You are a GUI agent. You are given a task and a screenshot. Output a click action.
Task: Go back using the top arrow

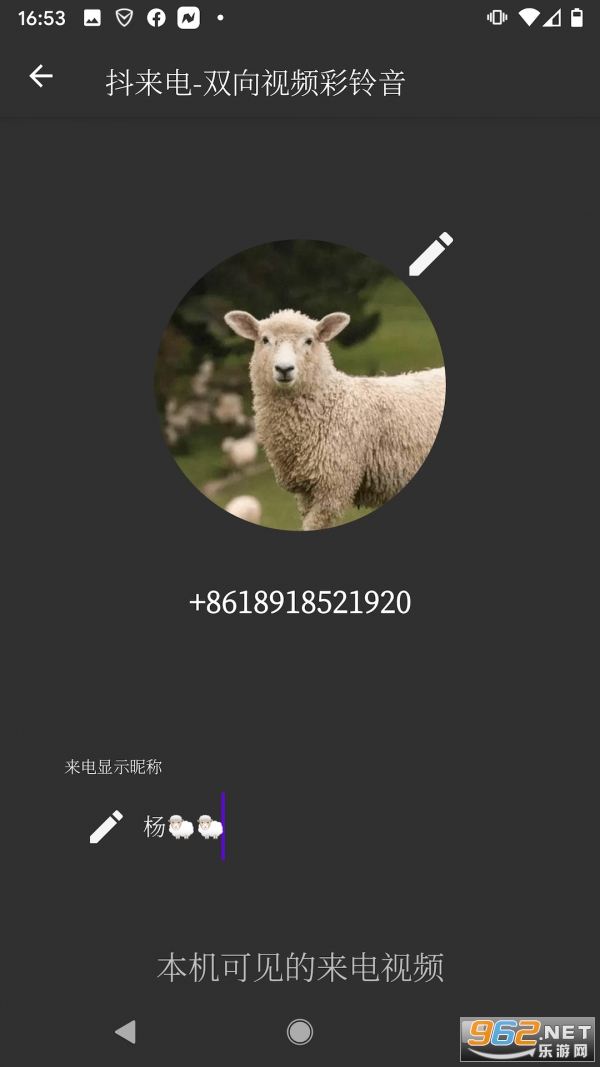40,76
